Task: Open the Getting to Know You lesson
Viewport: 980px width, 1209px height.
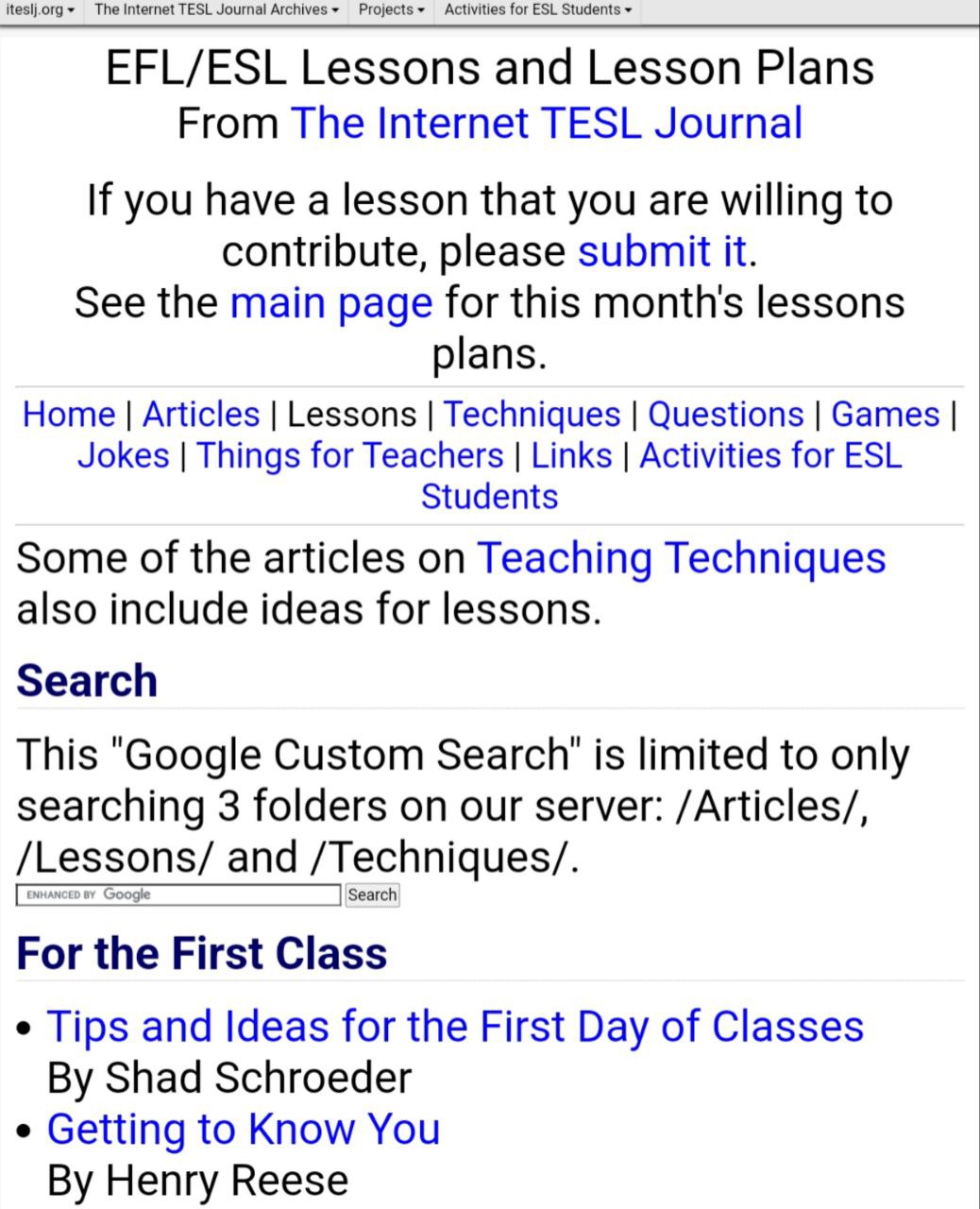Action: pos(244,1129)
